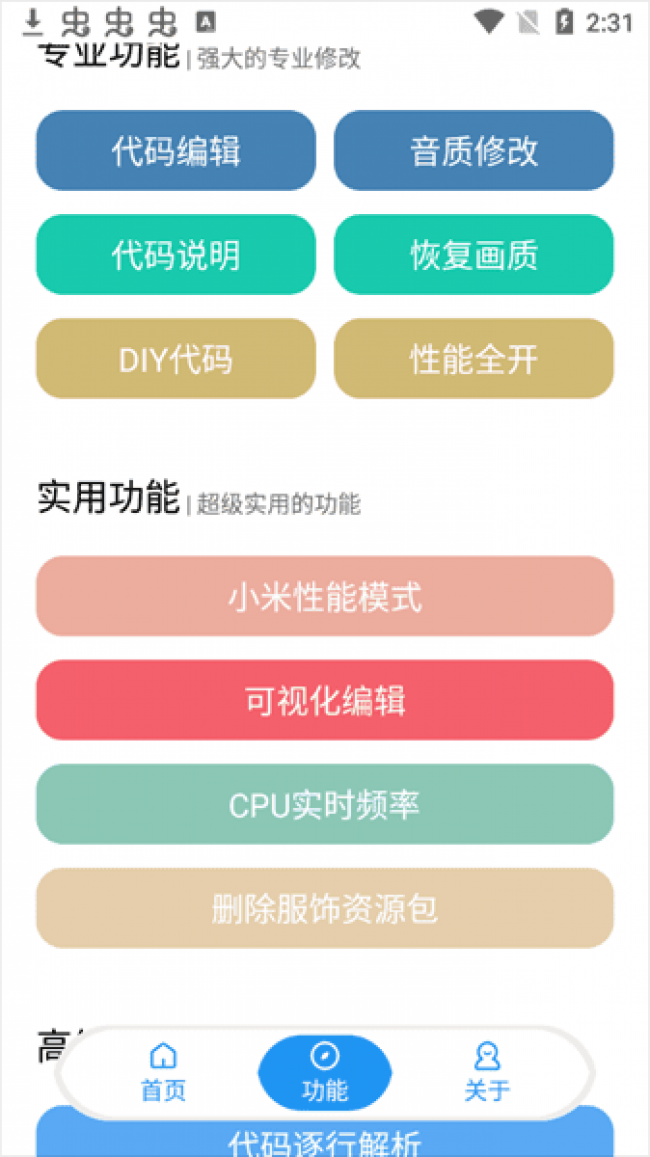Launch 小米性能模式
This screenshot has height=1157, width=650.
click(x=324, y=597)
